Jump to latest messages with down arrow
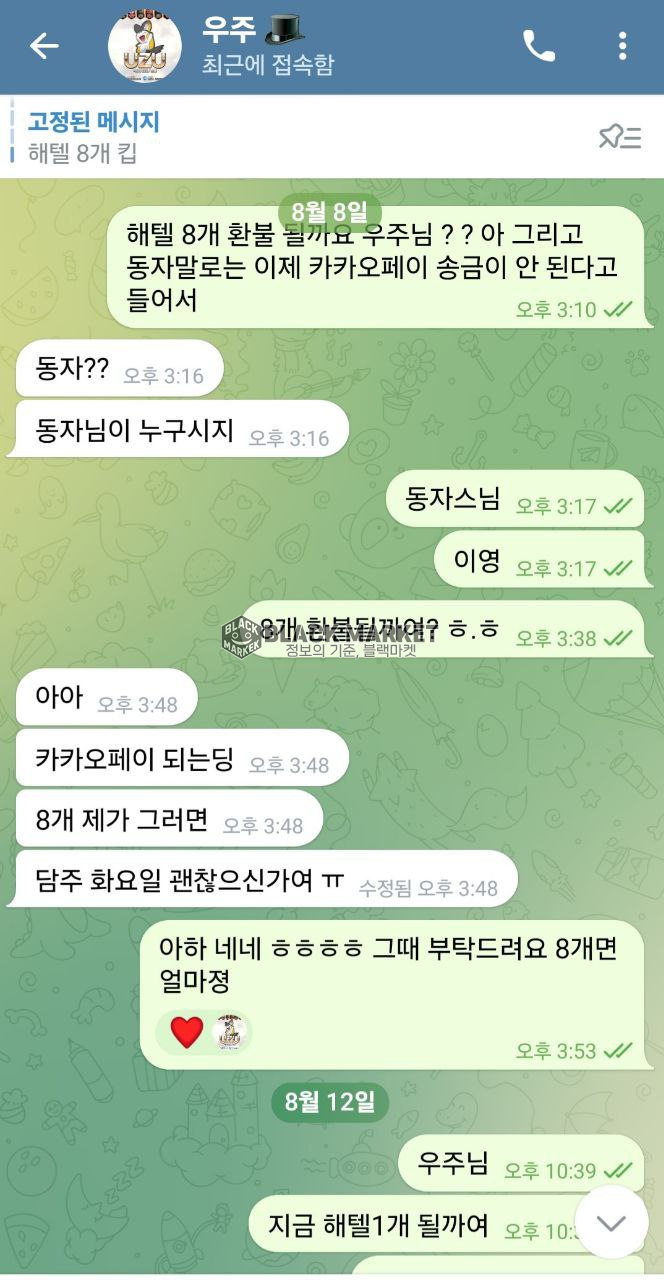Image resolution: width=664 pixels, height=1280 pixels. (610, 1222)
